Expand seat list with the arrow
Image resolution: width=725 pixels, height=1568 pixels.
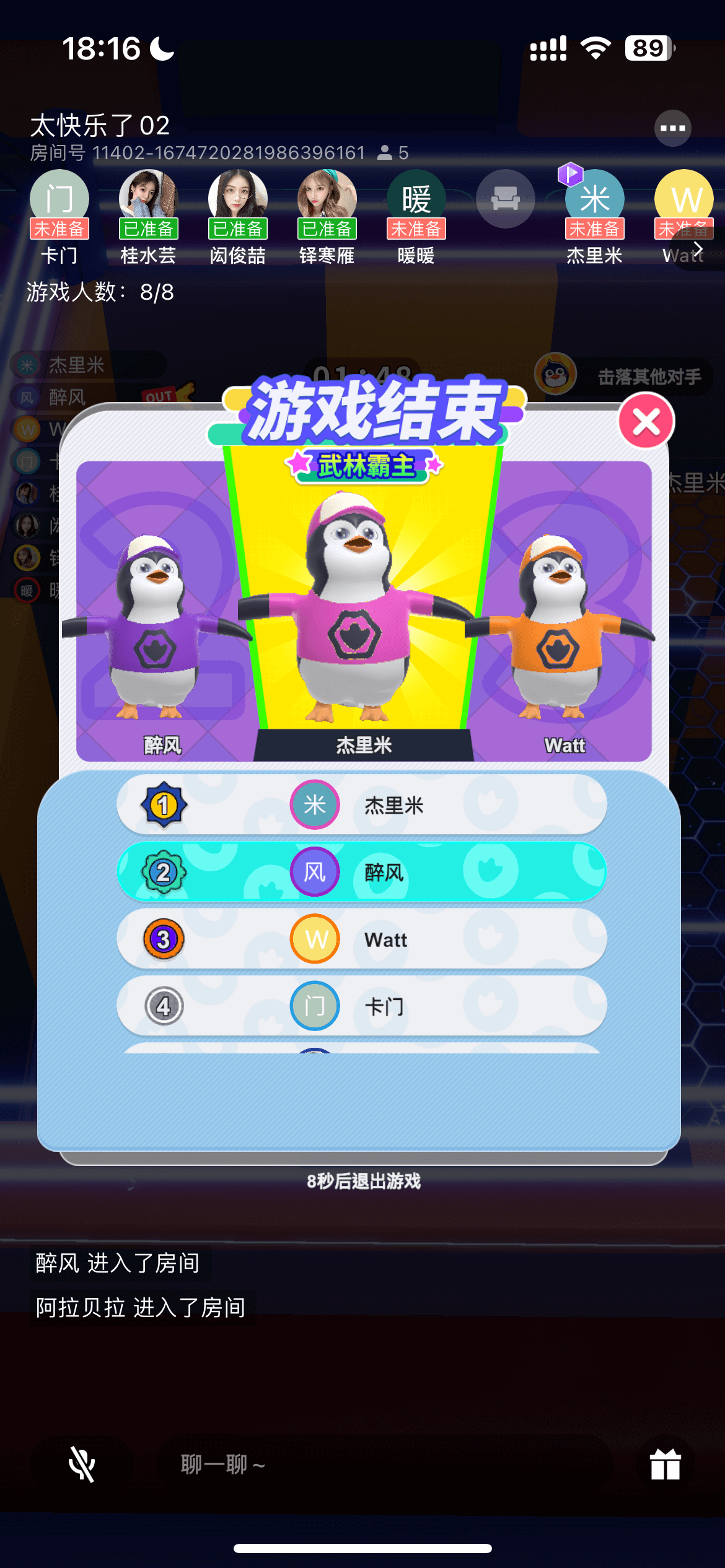(698, 249)
